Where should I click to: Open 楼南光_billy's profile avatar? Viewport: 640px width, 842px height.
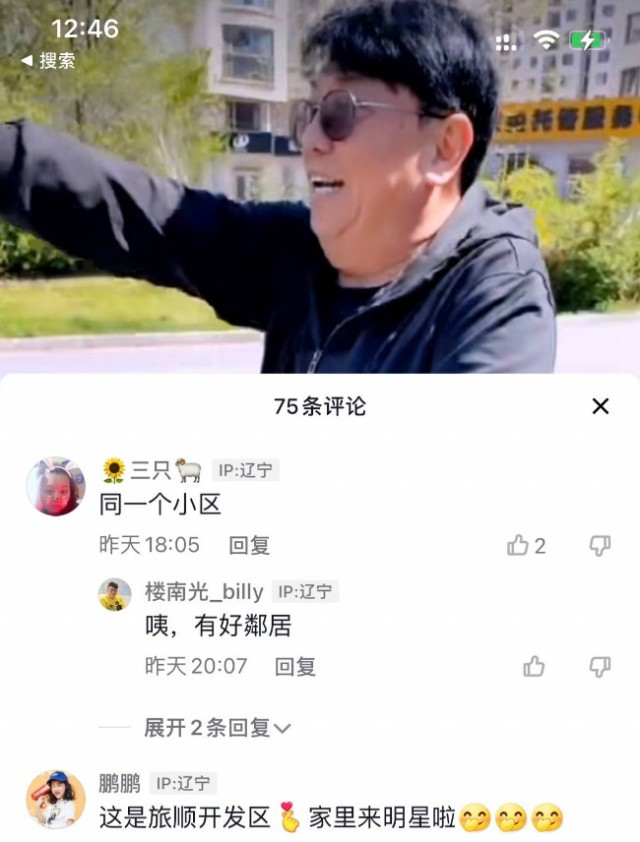pyautogui.click(x=115, y=594)
